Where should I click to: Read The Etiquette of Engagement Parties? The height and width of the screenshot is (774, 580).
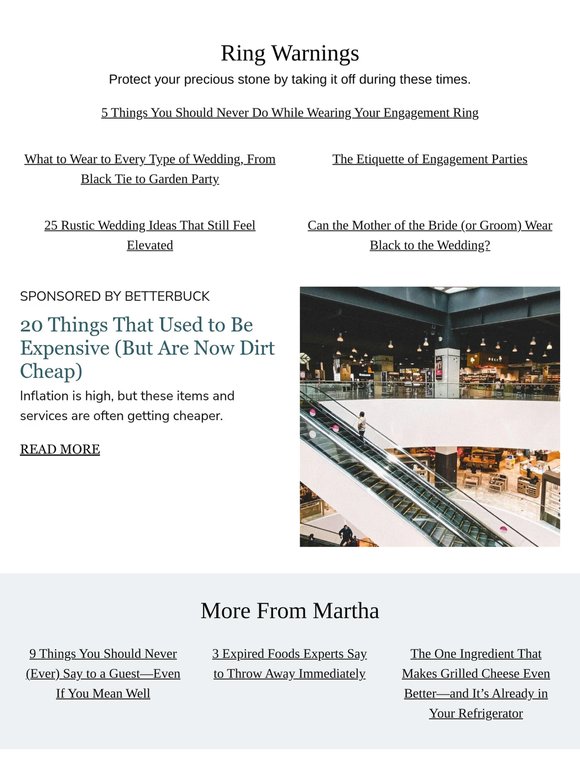[x=429, y=159]
